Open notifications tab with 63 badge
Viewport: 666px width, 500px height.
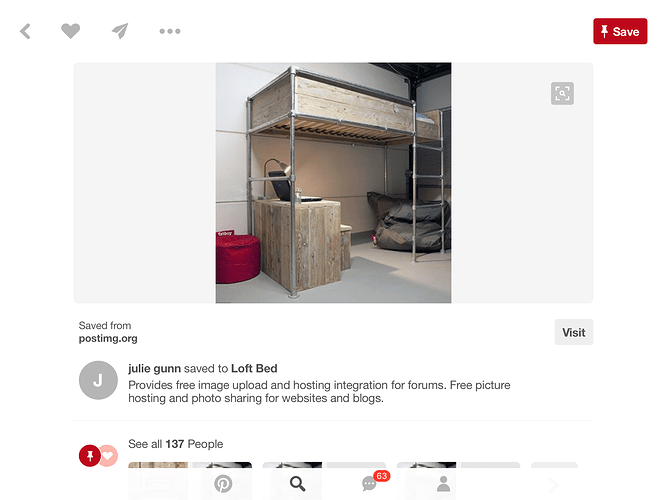tap(371, 484)
